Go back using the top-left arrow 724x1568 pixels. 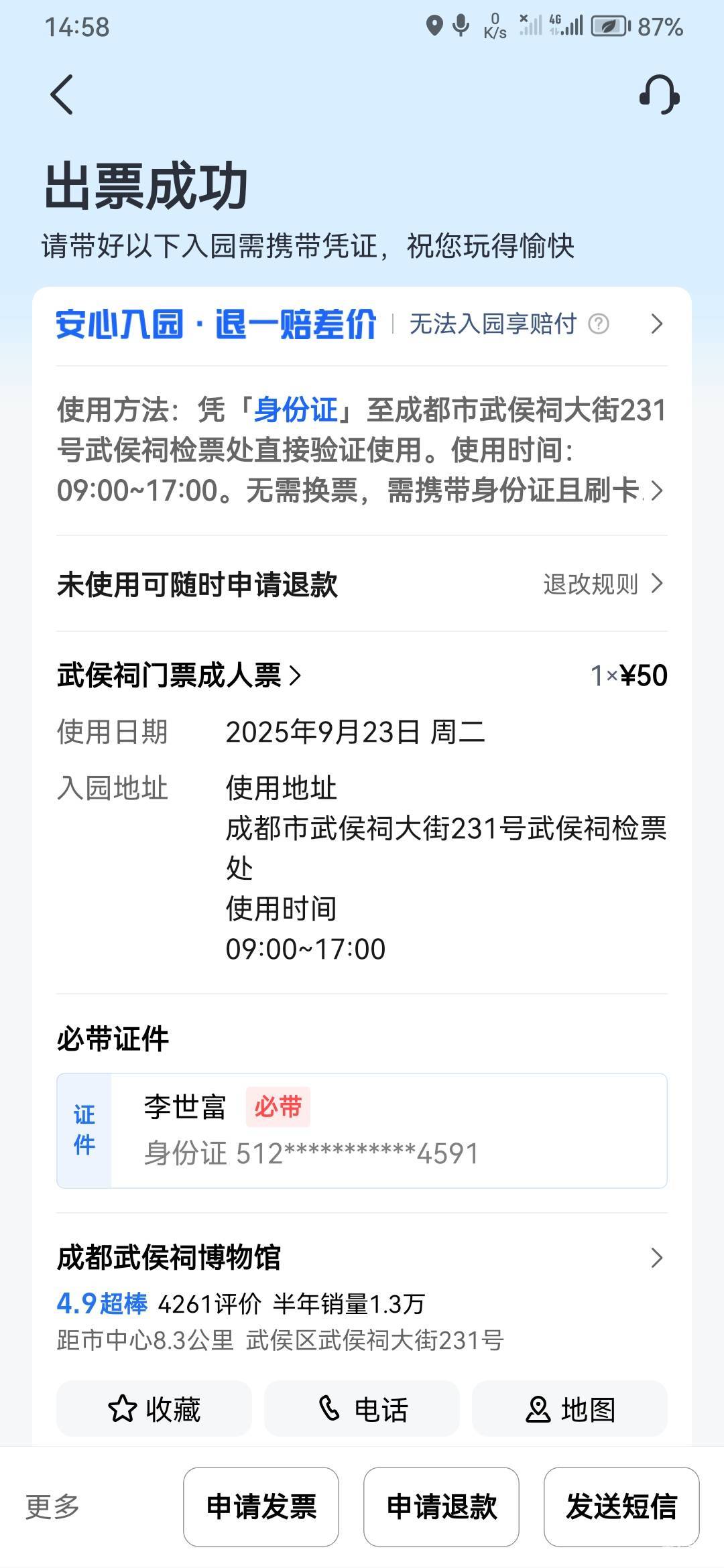[x=62, y=94]
